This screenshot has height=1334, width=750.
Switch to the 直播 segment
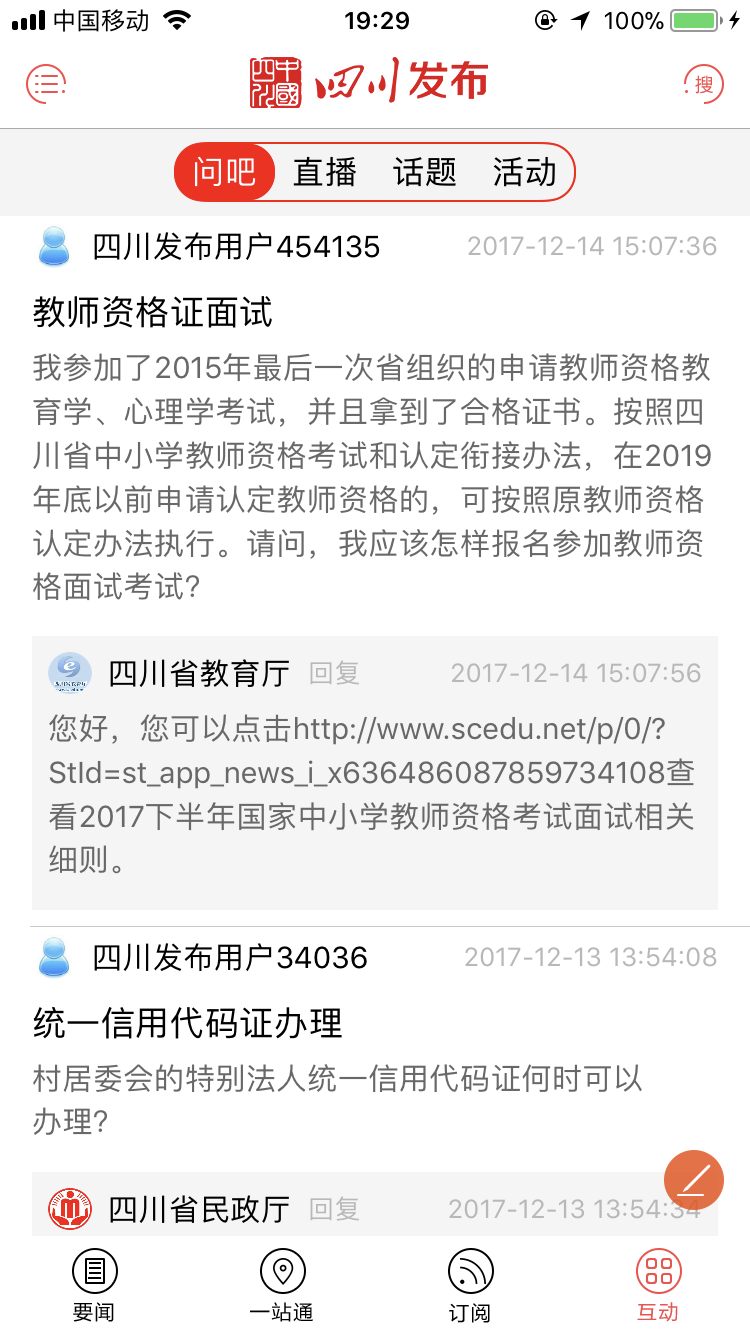click(325, 172)
